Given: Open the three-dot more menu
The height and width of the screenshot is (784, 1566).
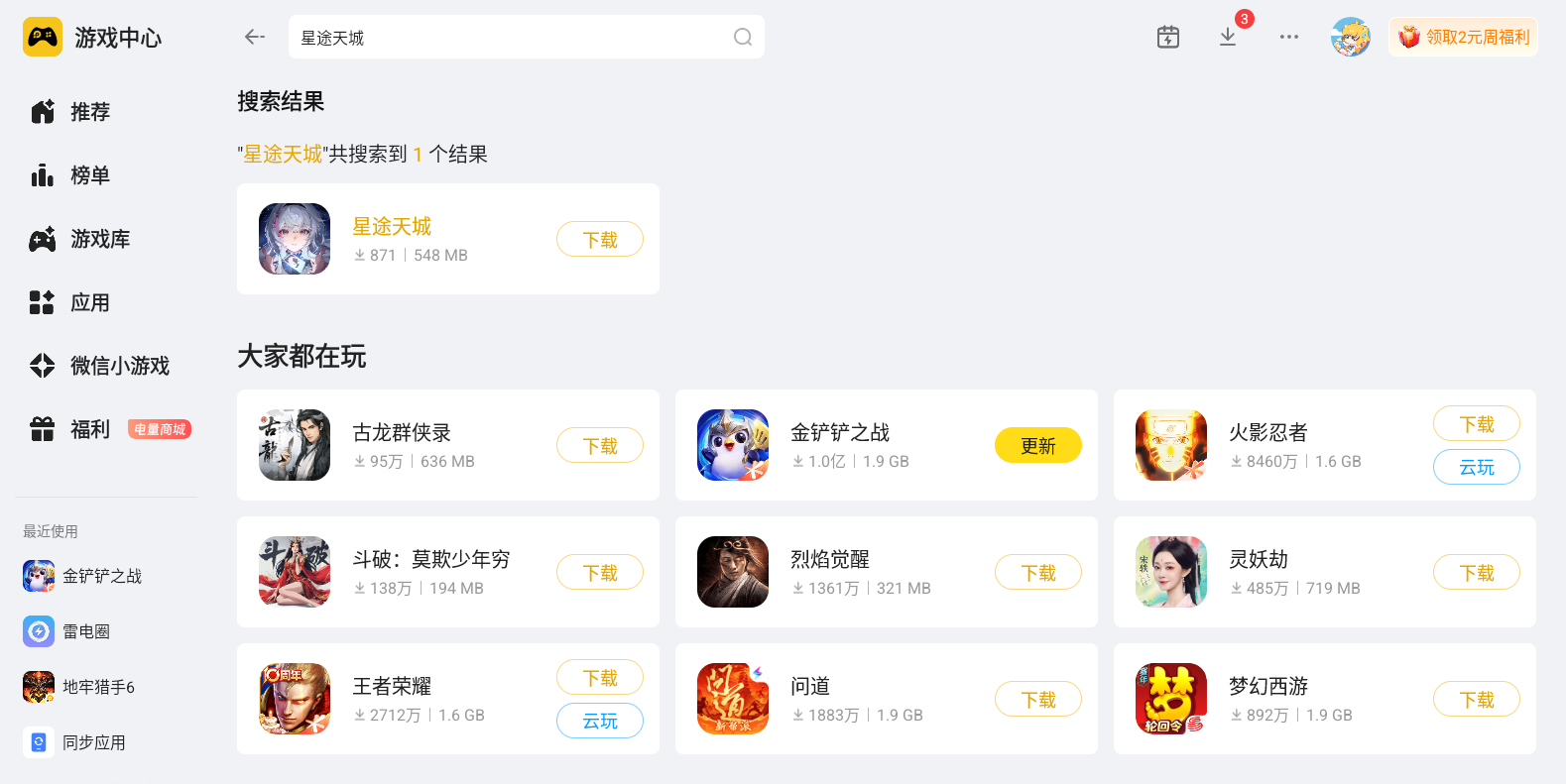Looking at the screenshot, I should 1288,37.
